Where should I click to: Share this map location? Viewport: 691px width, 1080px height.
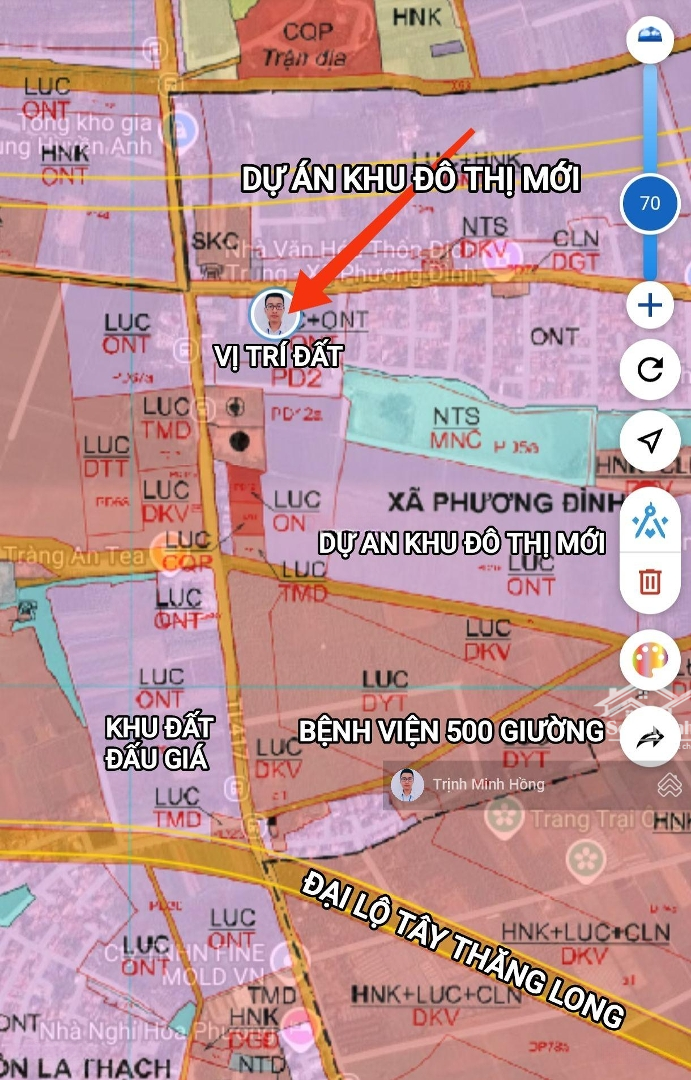point(650,740)
